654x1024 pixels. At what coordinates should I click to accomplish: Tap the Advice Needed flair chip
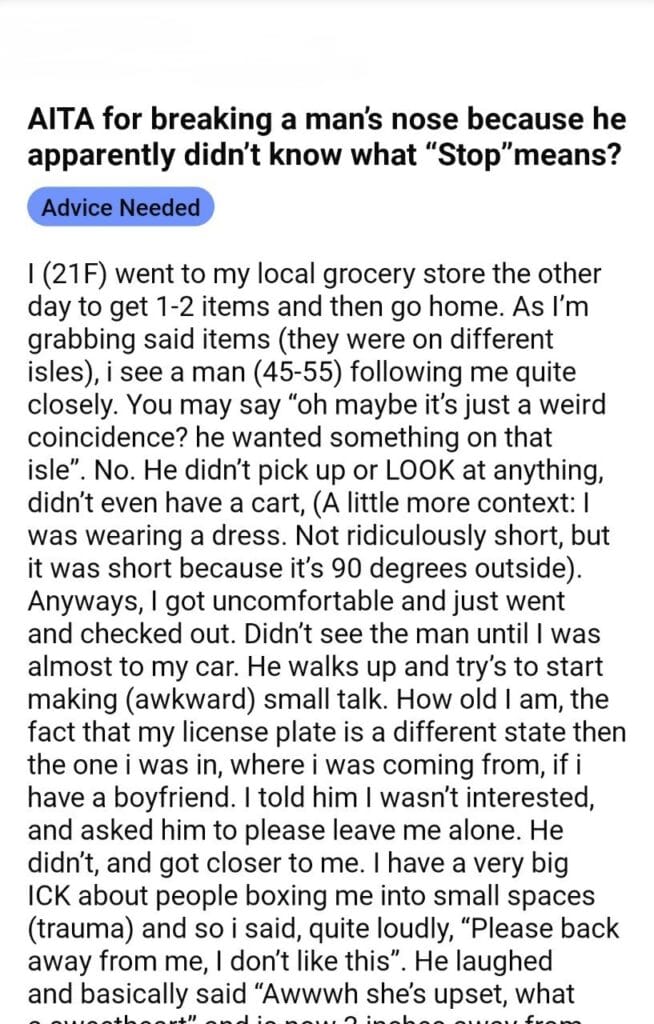click(x=121, y=208)
